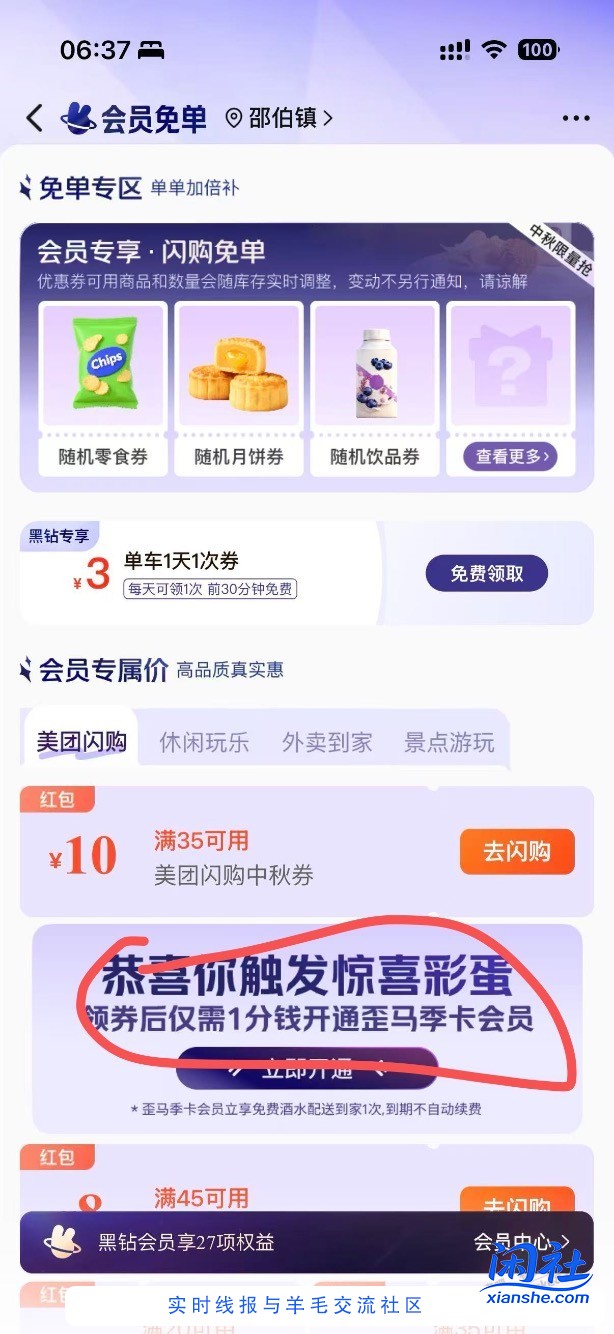Tap 立即开通 for 歪马季卡会员
The height and width of the screenshot is (1334, 614).
click(307, 1069)
